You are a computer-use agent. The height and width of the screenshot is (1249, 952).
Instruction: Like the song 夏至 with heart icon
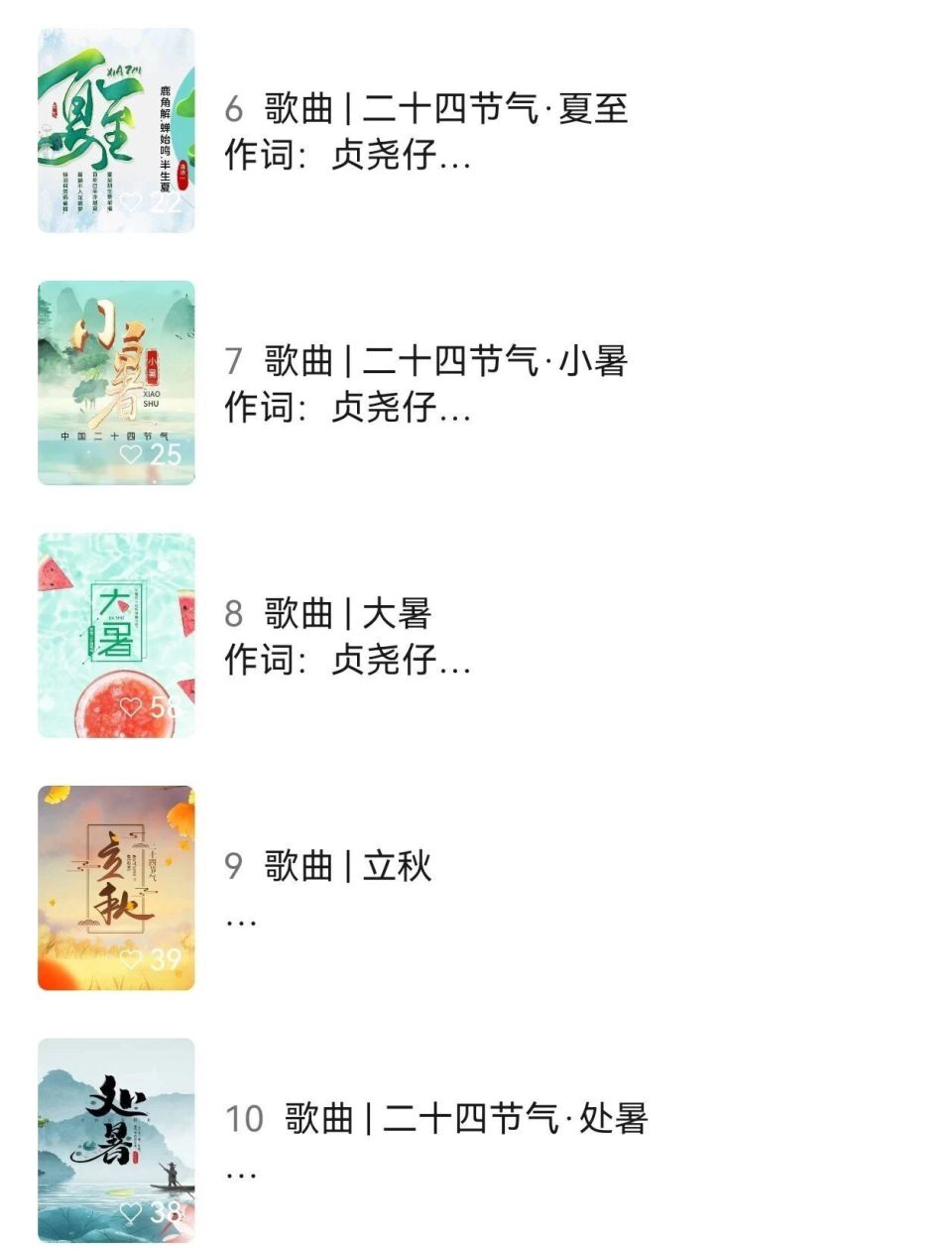coord(129,203)
